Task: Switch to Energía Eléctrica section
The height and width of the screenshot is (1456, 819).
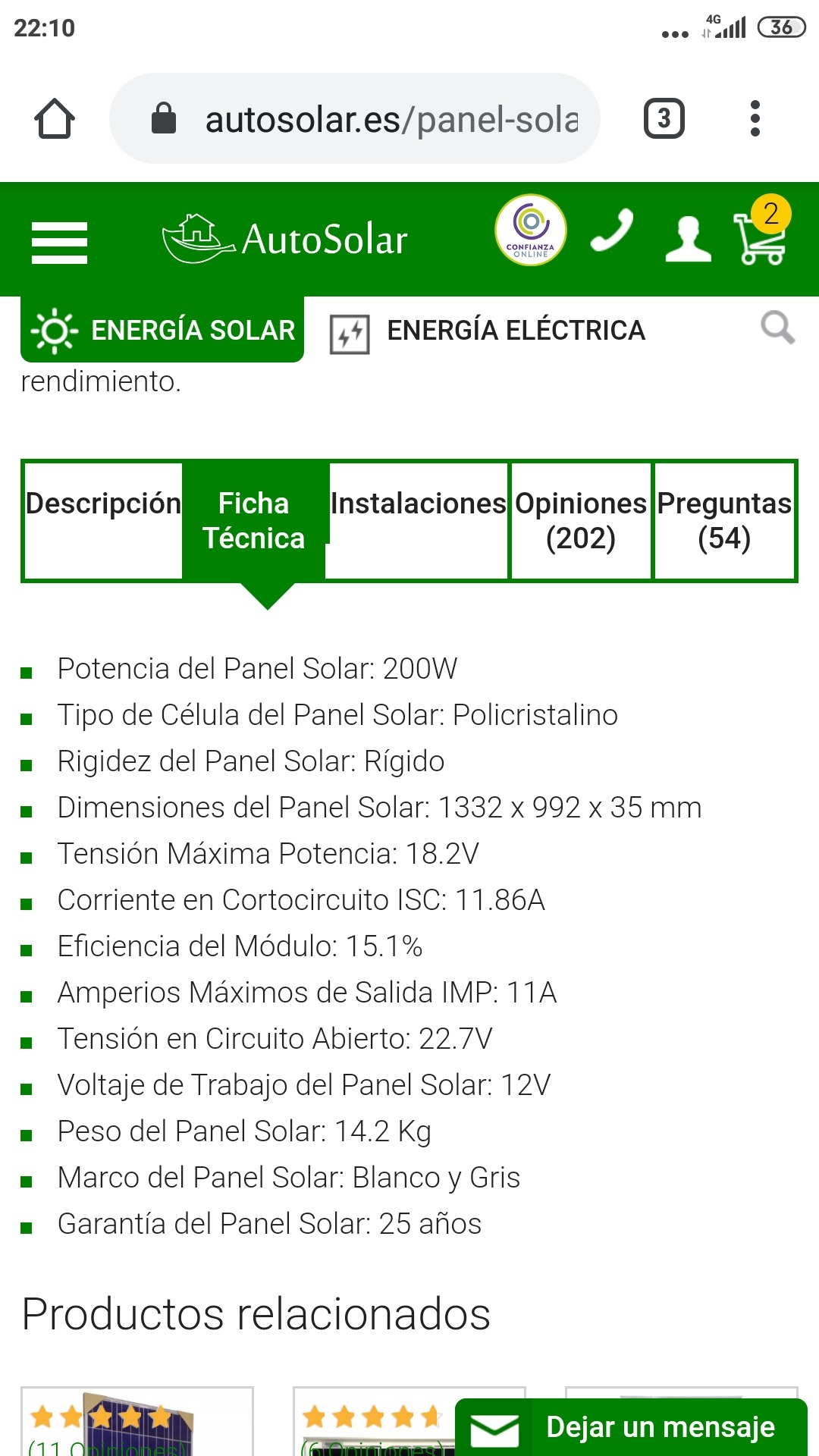Action: click(x=488, y=332)
